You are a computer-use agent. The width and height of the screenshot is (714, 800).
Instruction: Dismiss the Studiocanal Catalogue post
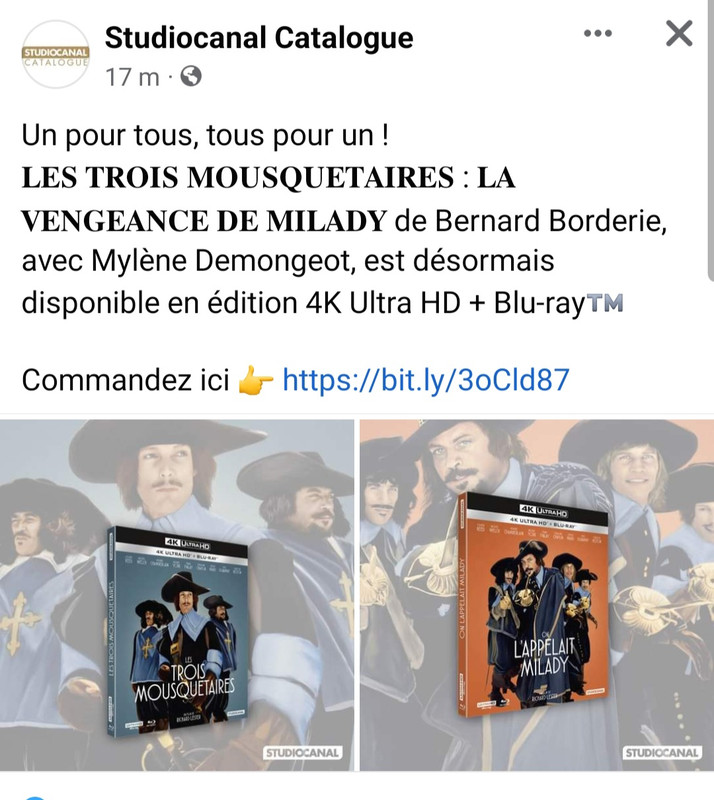coord(679,34)
